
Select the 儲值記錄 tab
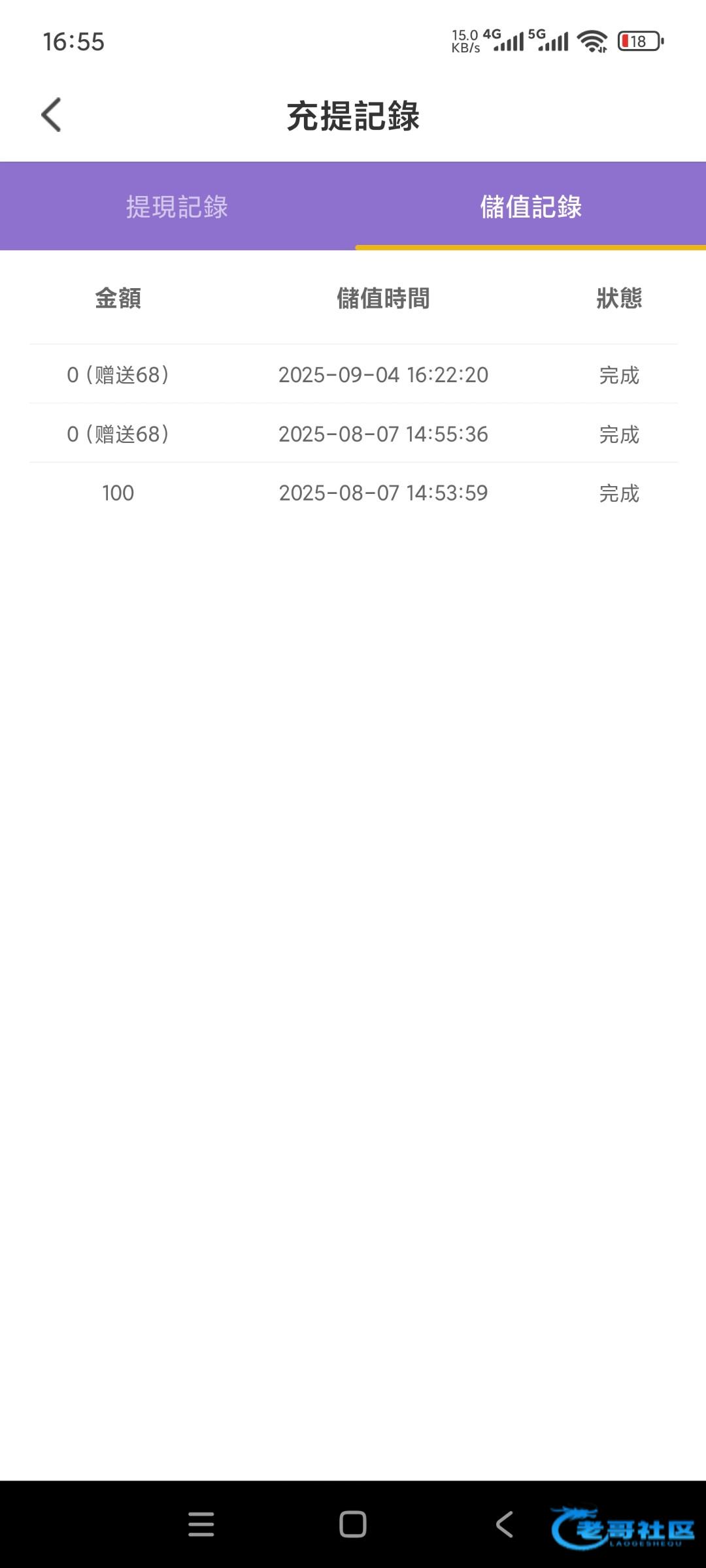pos(530,206)
